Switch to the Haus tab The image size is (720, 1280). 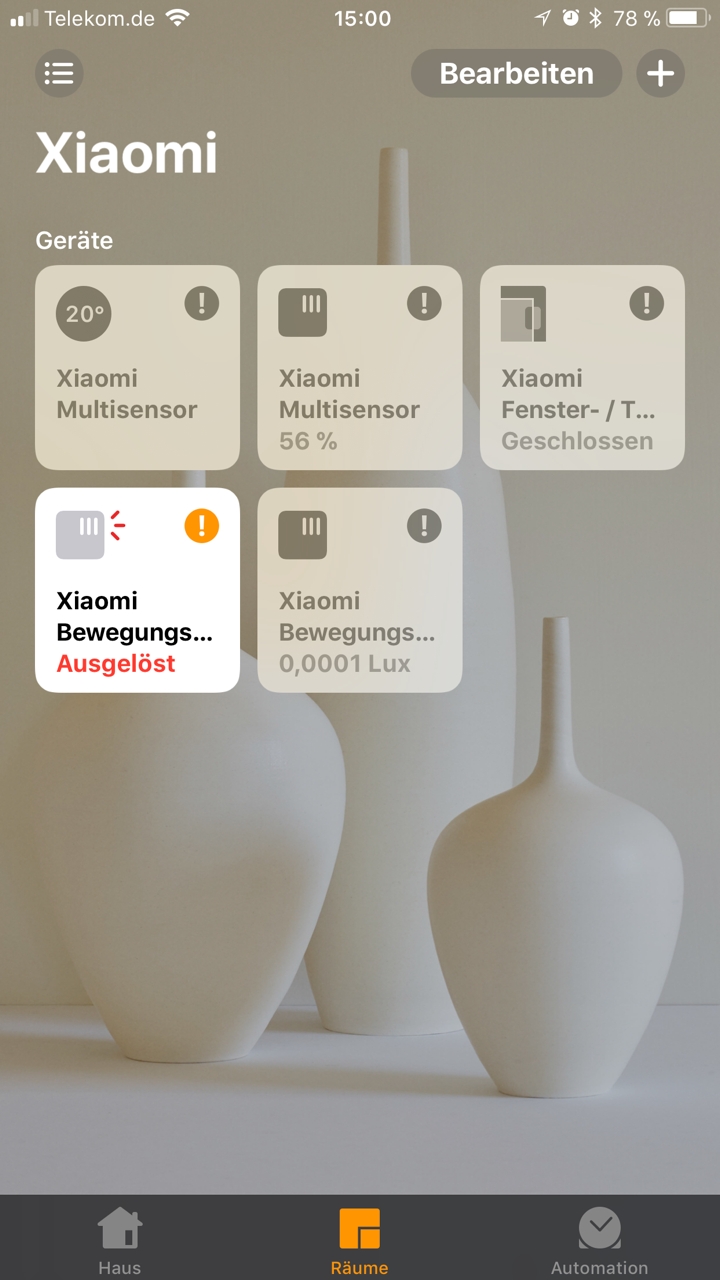pyautogui.click(x=119, y=1240)
